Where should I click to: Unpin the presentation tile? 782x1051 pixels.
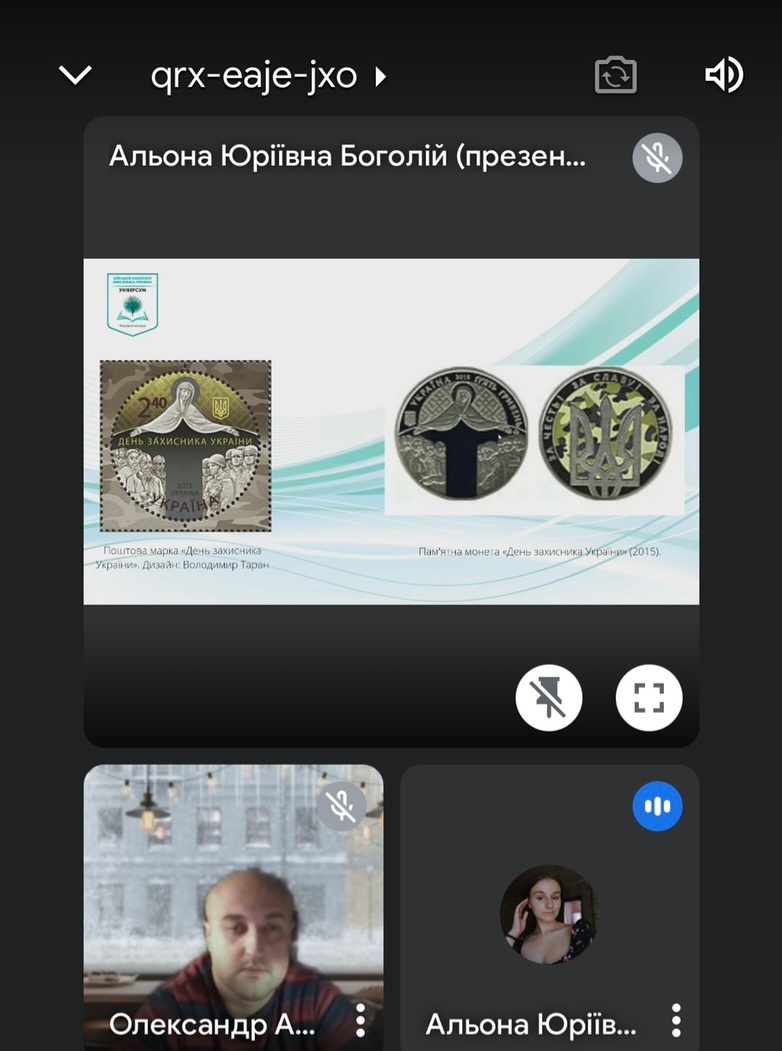point(549,697)
